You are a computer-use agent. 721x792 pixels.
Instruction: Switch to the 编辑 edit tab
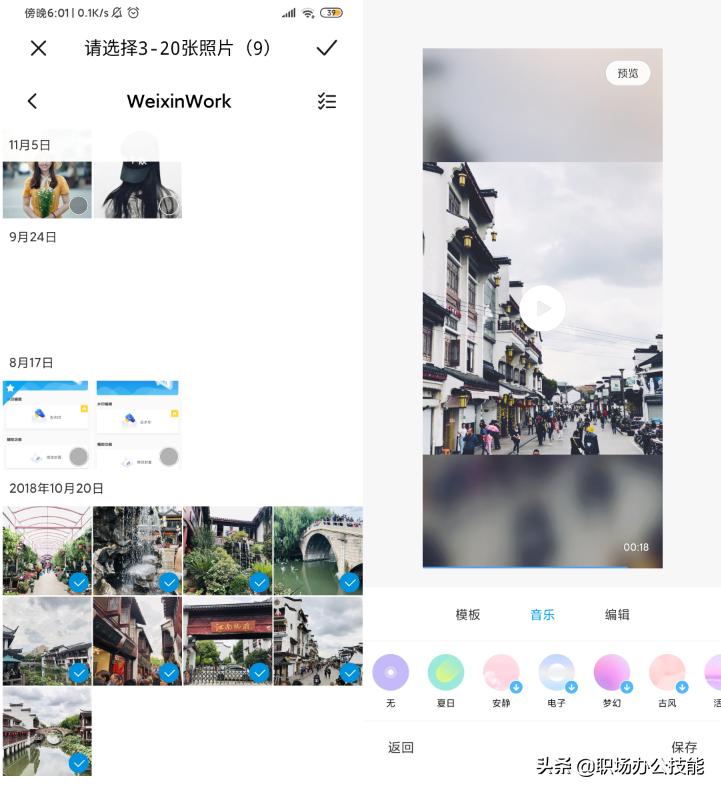click(617, 615)
